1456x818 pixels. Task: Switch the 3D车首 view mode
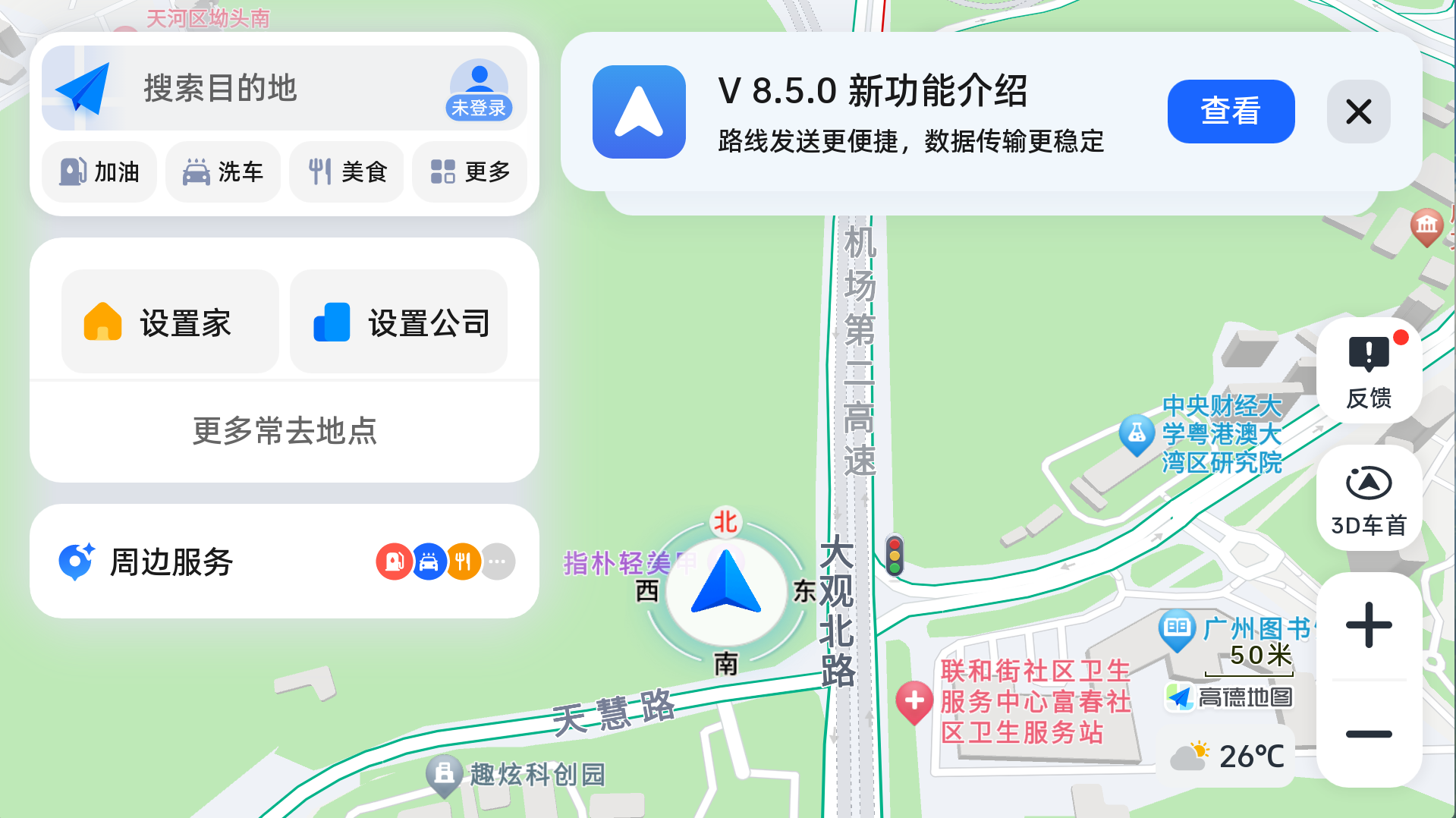pos(1369,499)
